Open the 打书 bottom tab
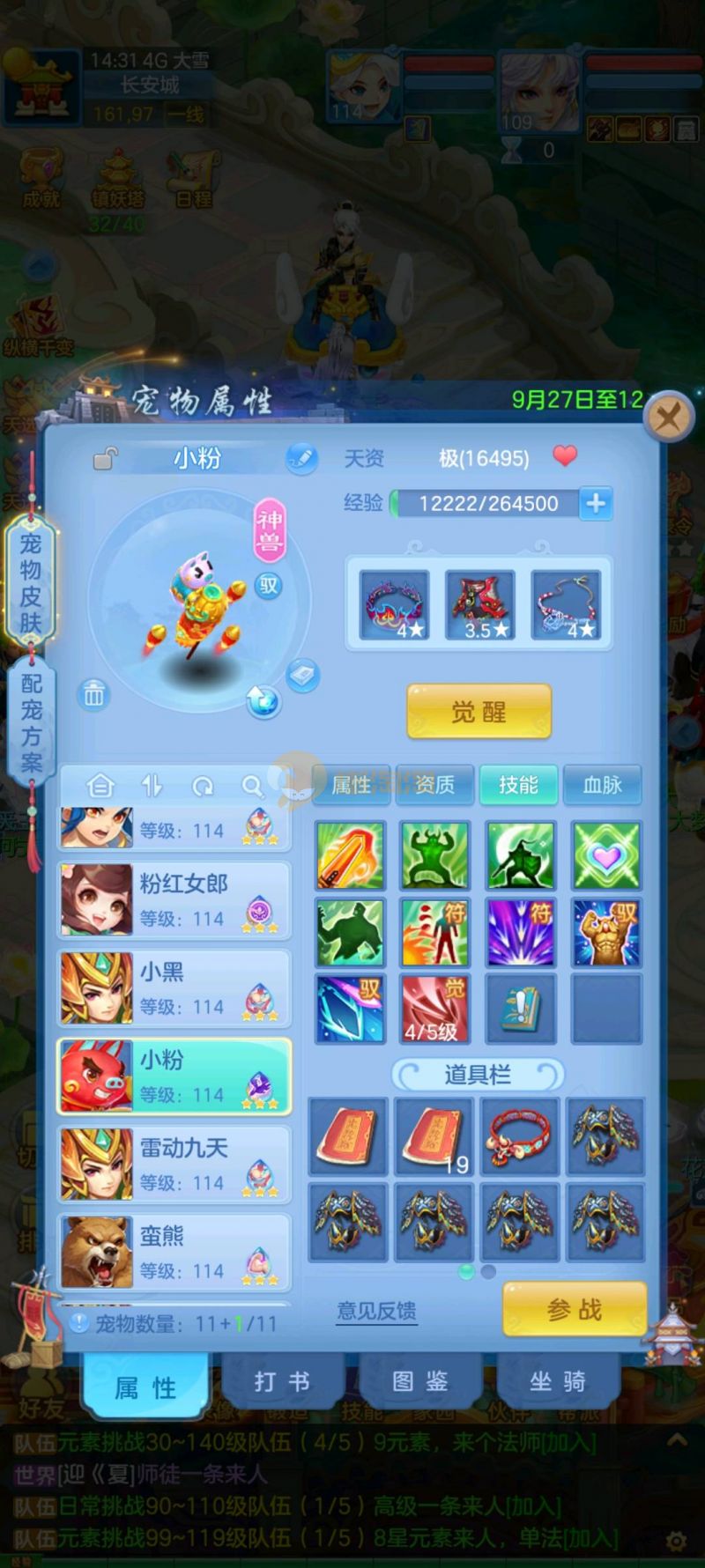The height and width of the screenshot is (1568, 705). 282,1381
